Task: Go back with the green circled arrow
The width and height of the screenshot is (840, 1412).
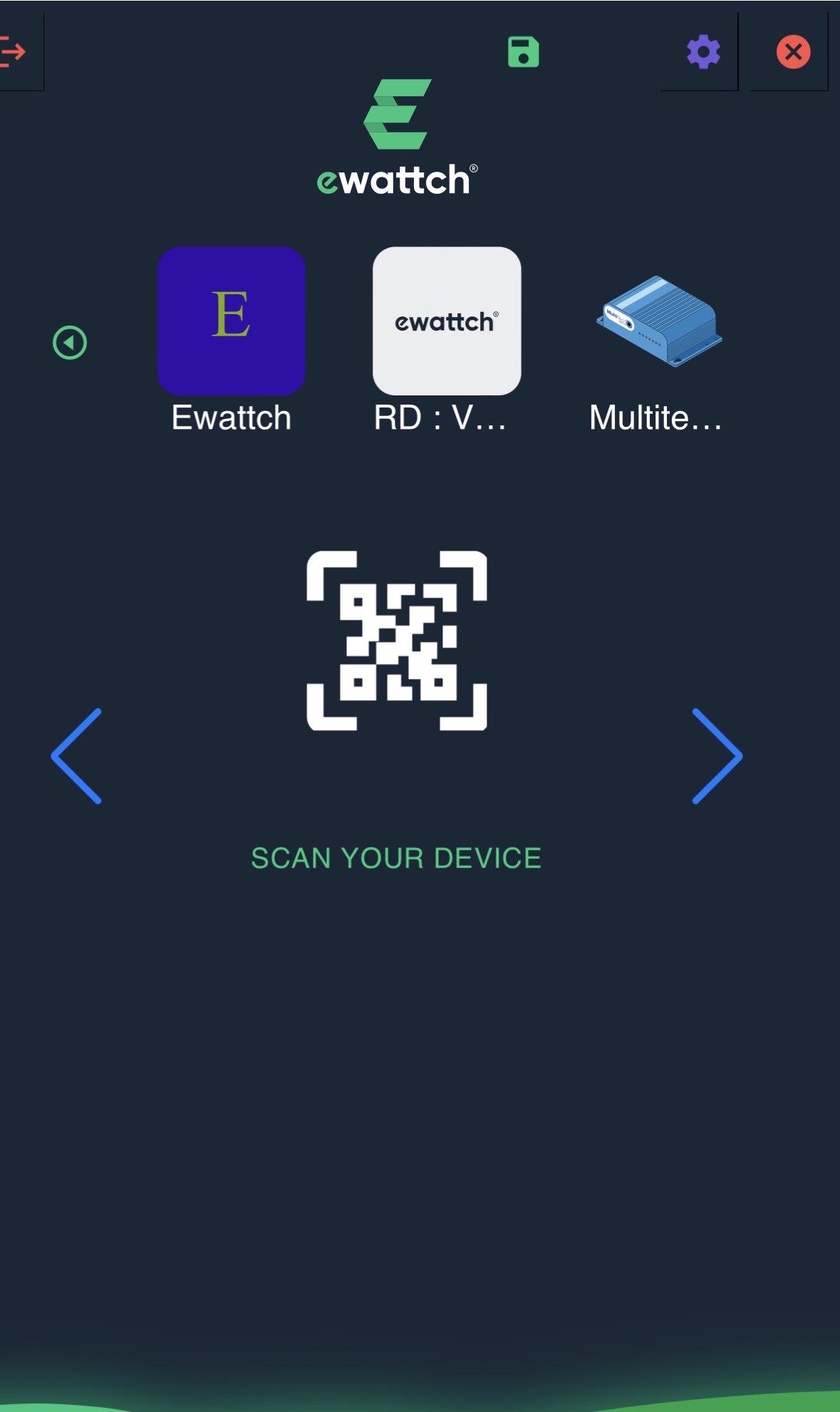Action: point(70,343)
